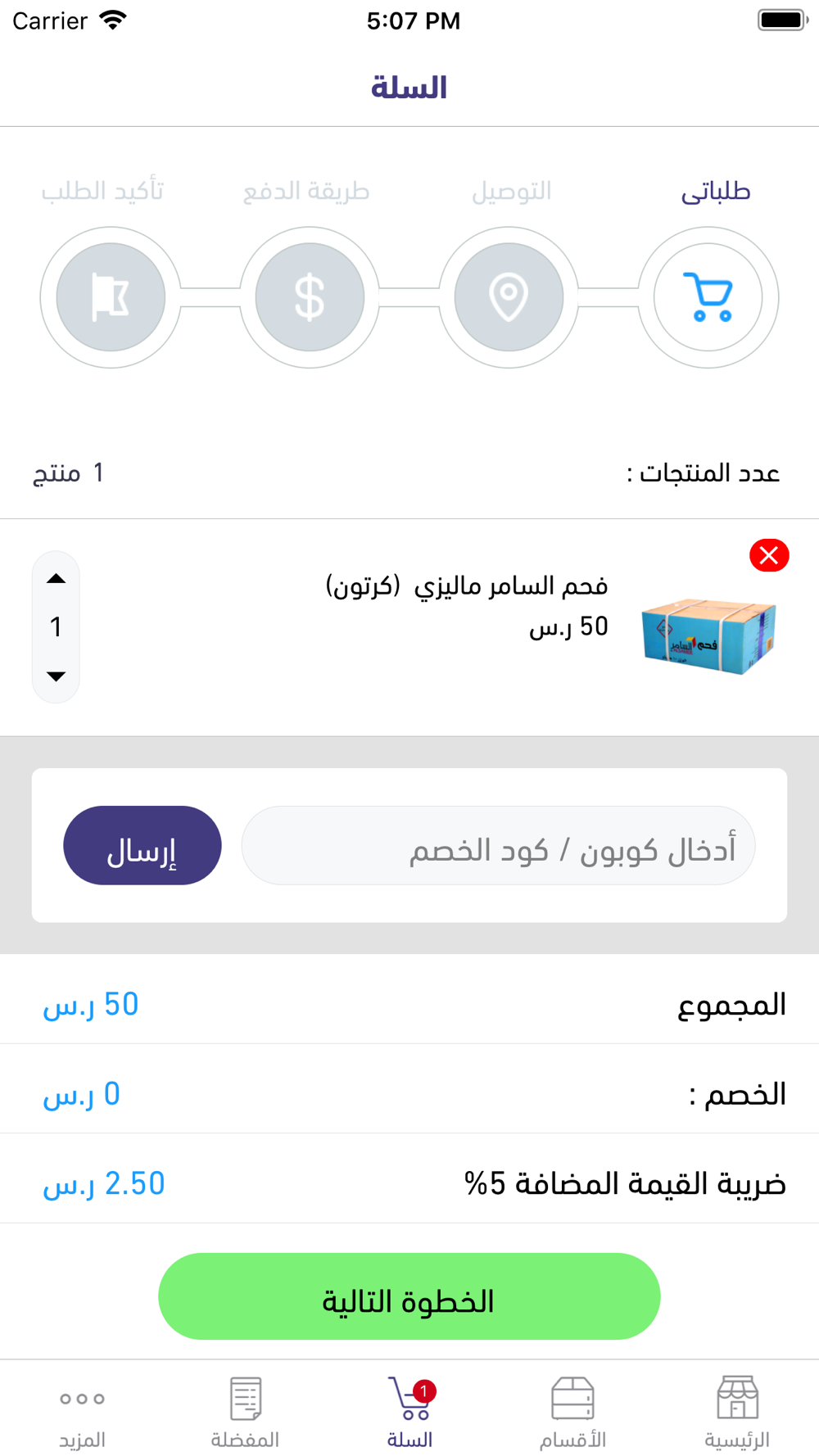Remove فحم السامر ماليزي from the cart

click(769, 556)
